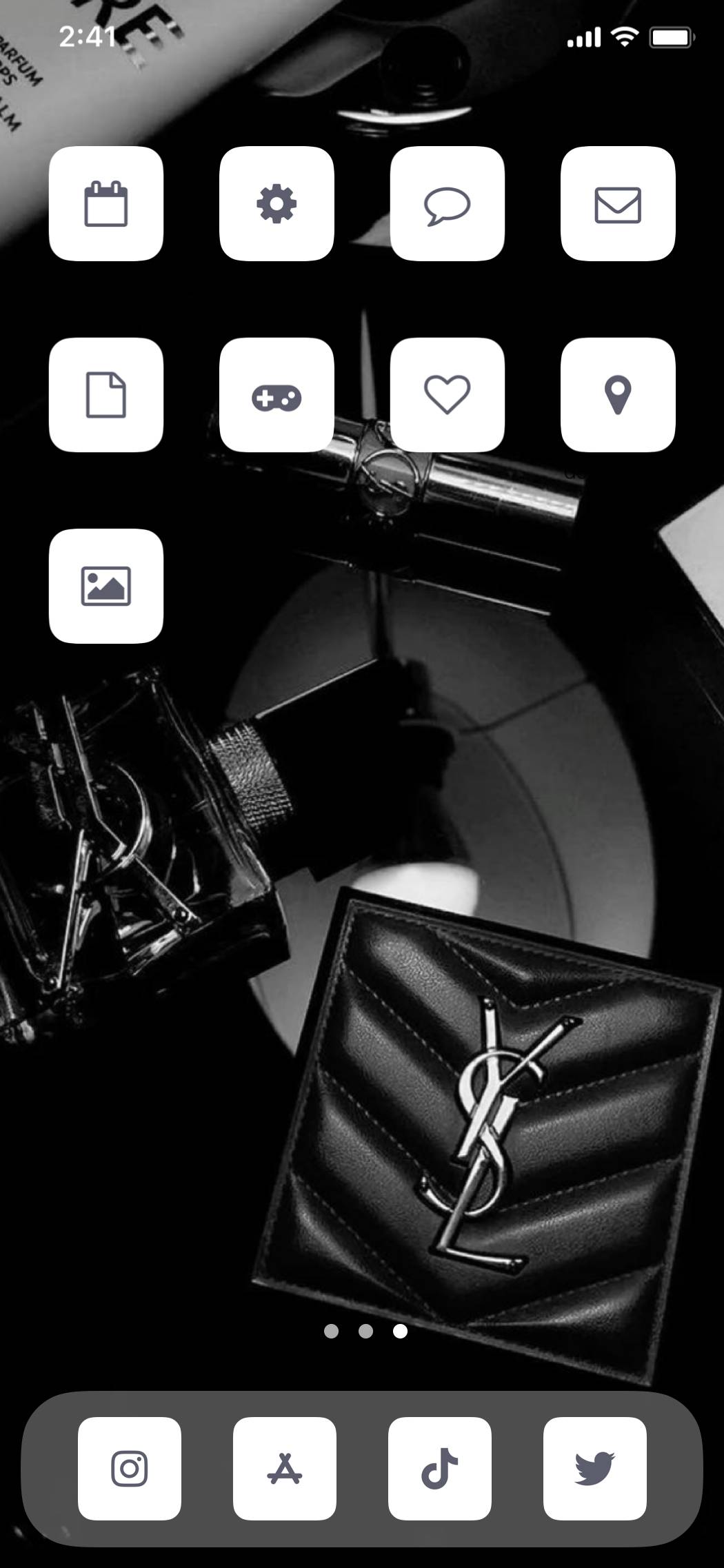Tap the home screen page indicator dots
724x1568 pixels.
click(x=365, y=1331)
